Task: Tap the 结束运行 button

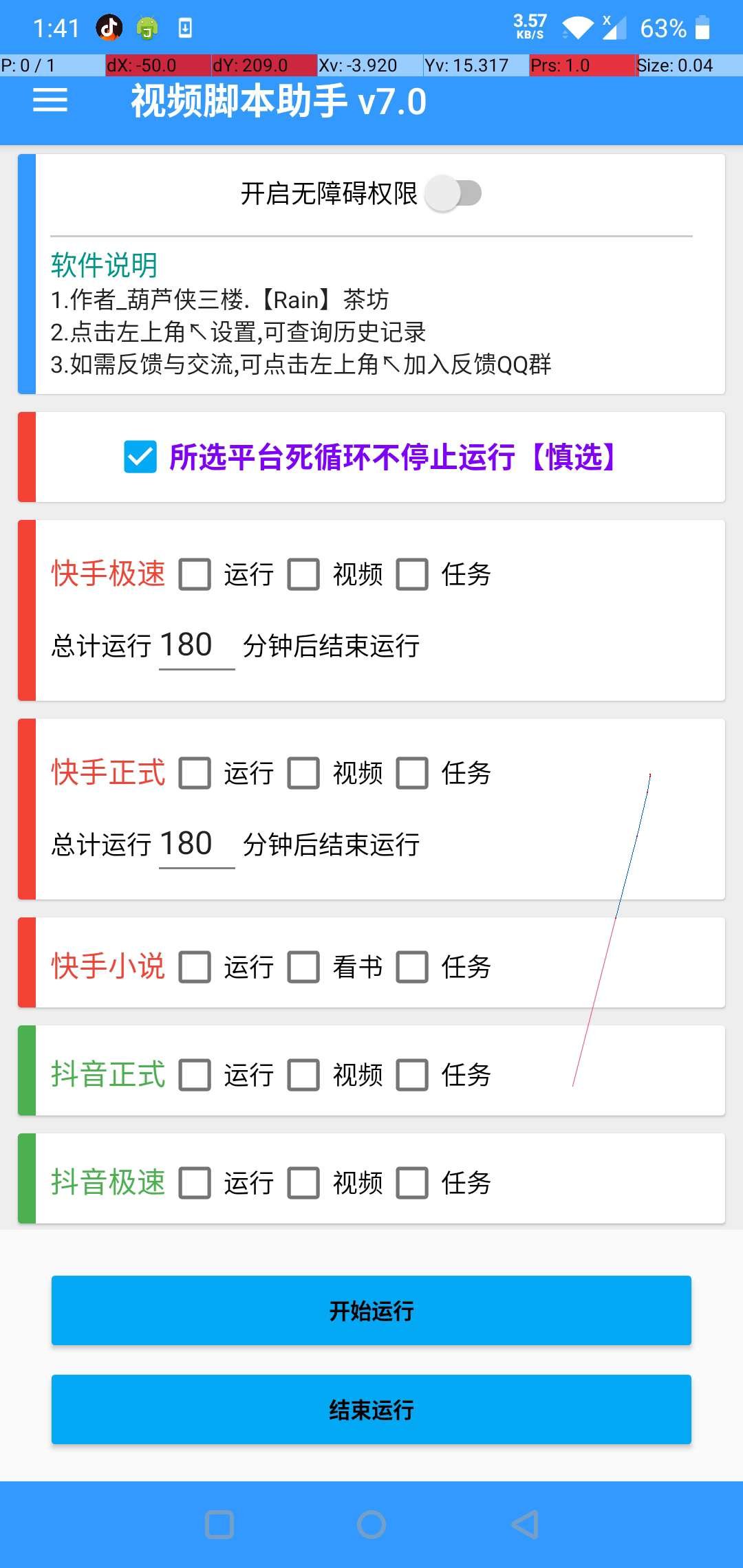Action: point(371,1410)
